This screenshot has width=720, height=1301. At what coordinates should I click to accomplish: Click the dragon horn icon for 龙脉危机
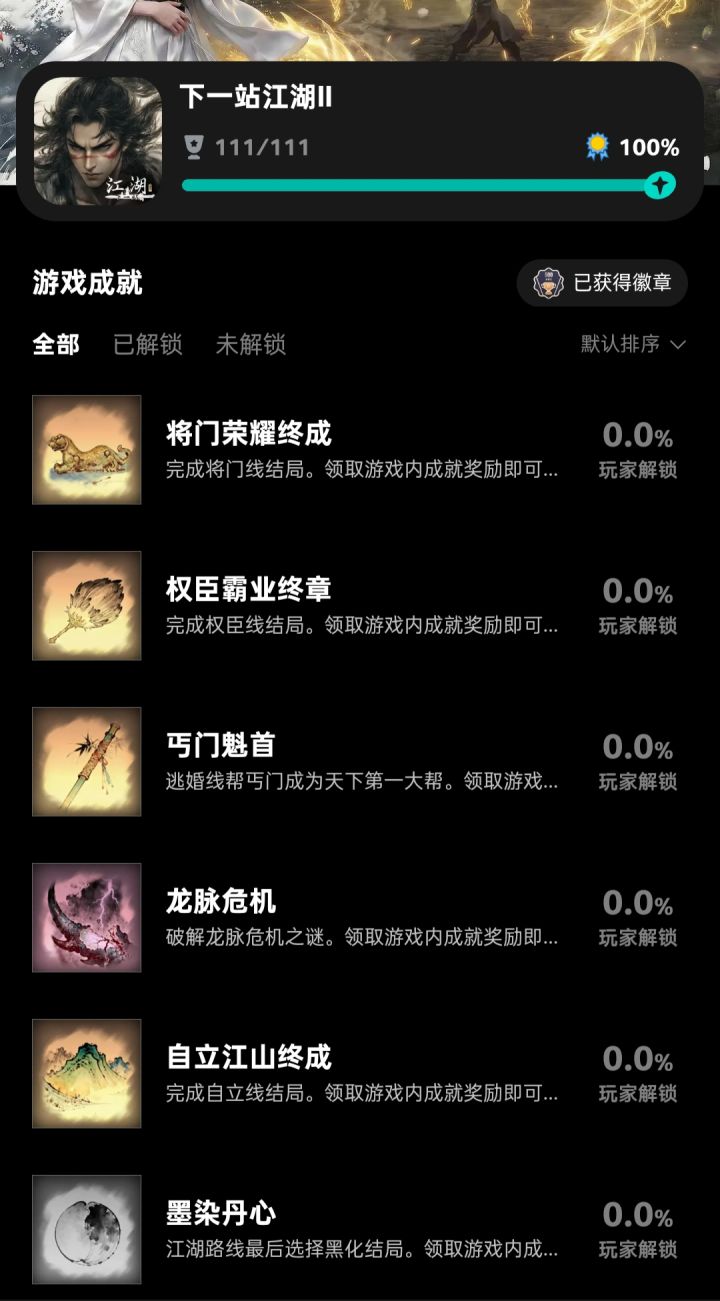click(86, 917)
